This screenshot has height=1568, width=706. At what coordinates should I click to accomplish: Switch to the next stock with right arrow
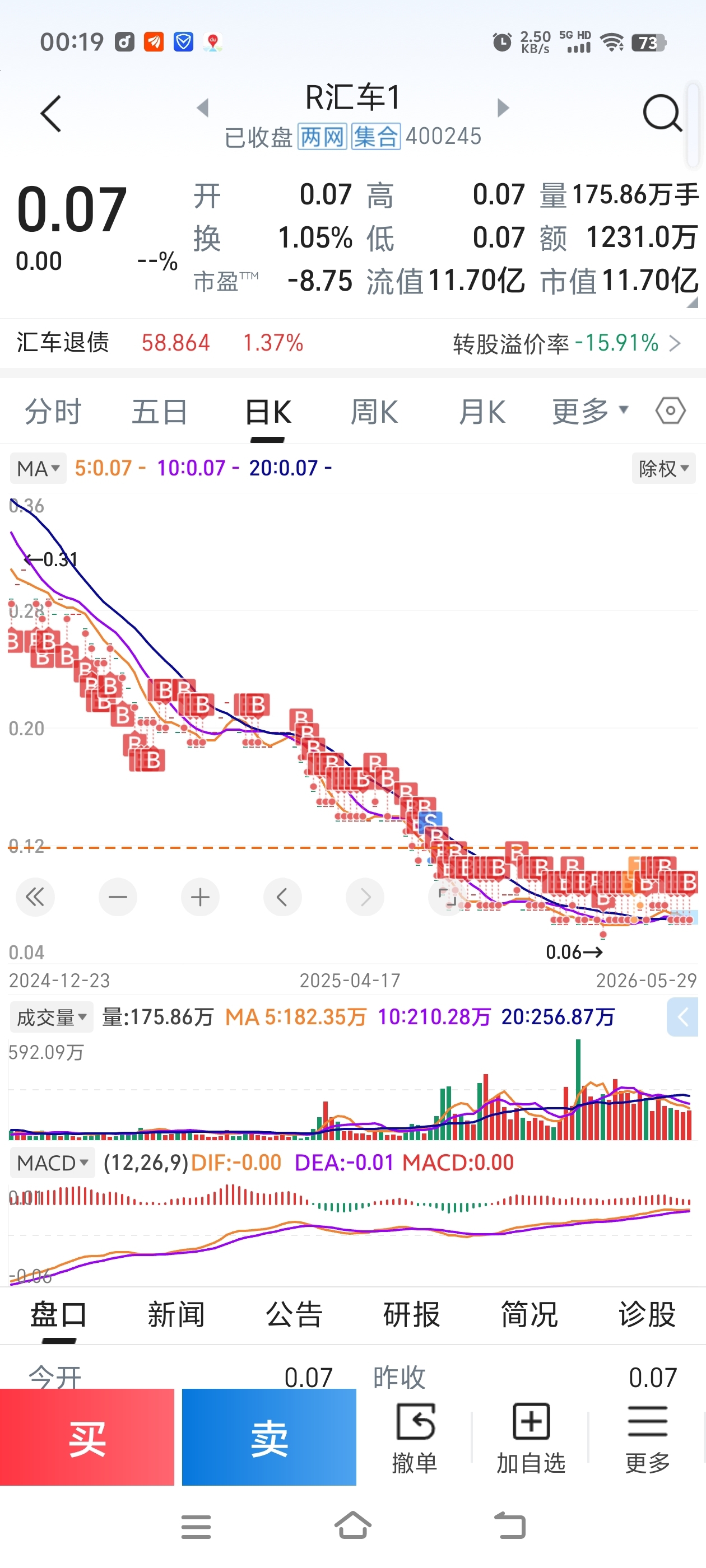coord(503,108)
